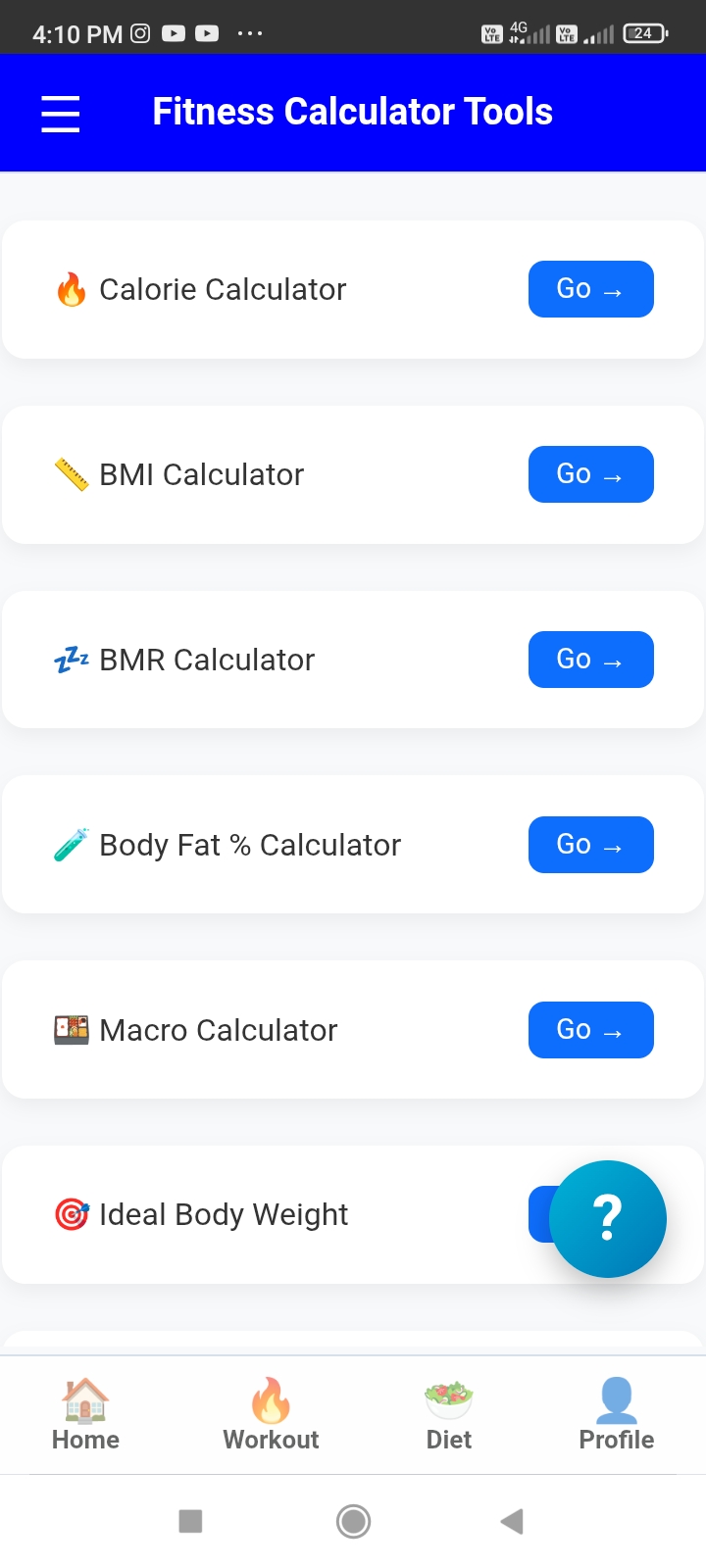Tap Go next to Calorie Calculator
The width and height of the screenshot is (706, 1568).
(x=590, y=289)
